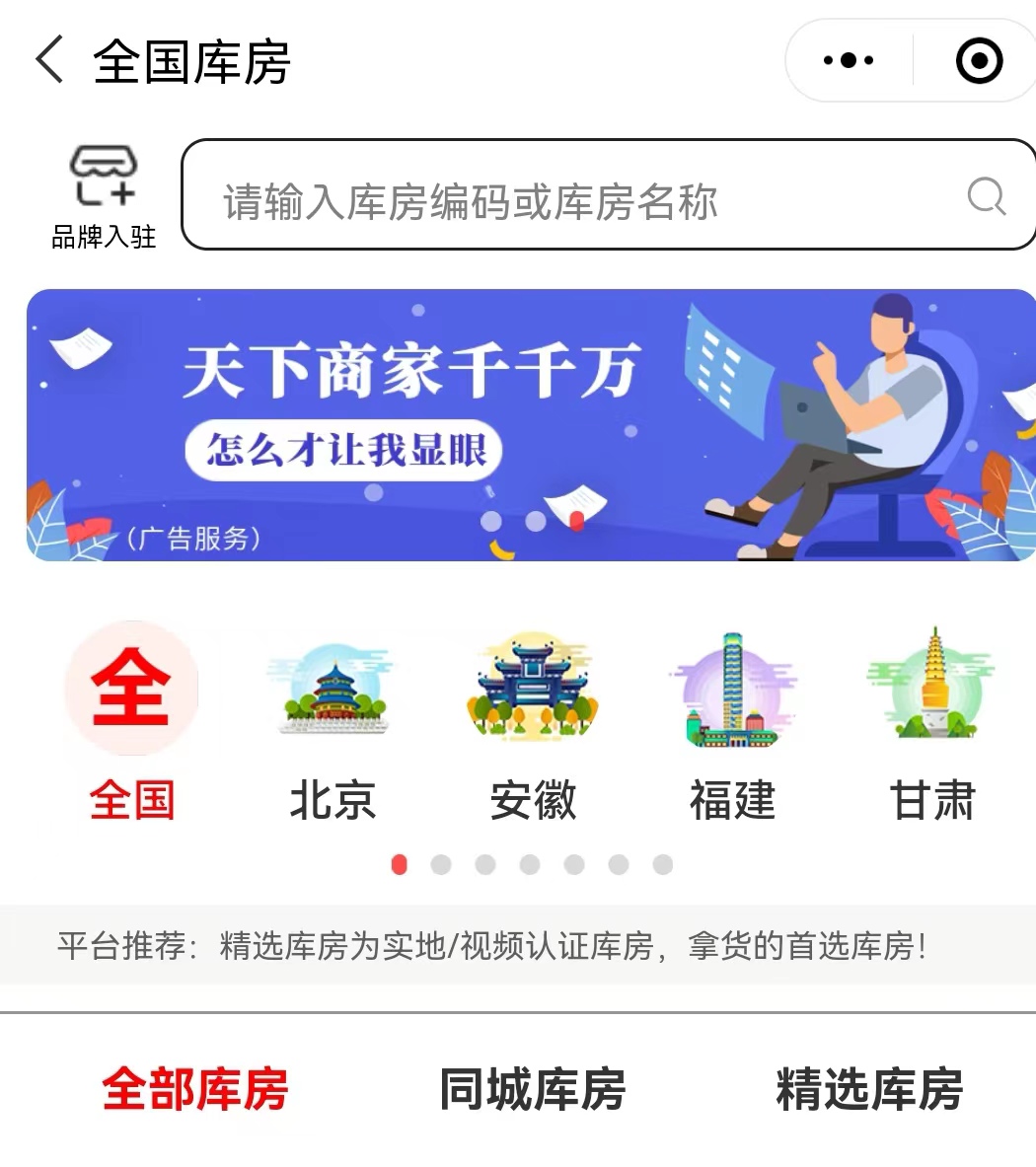This screenshot has height=1167, width=1036.
Task: Close the mini program with target icon
Action: click(979, 61)
